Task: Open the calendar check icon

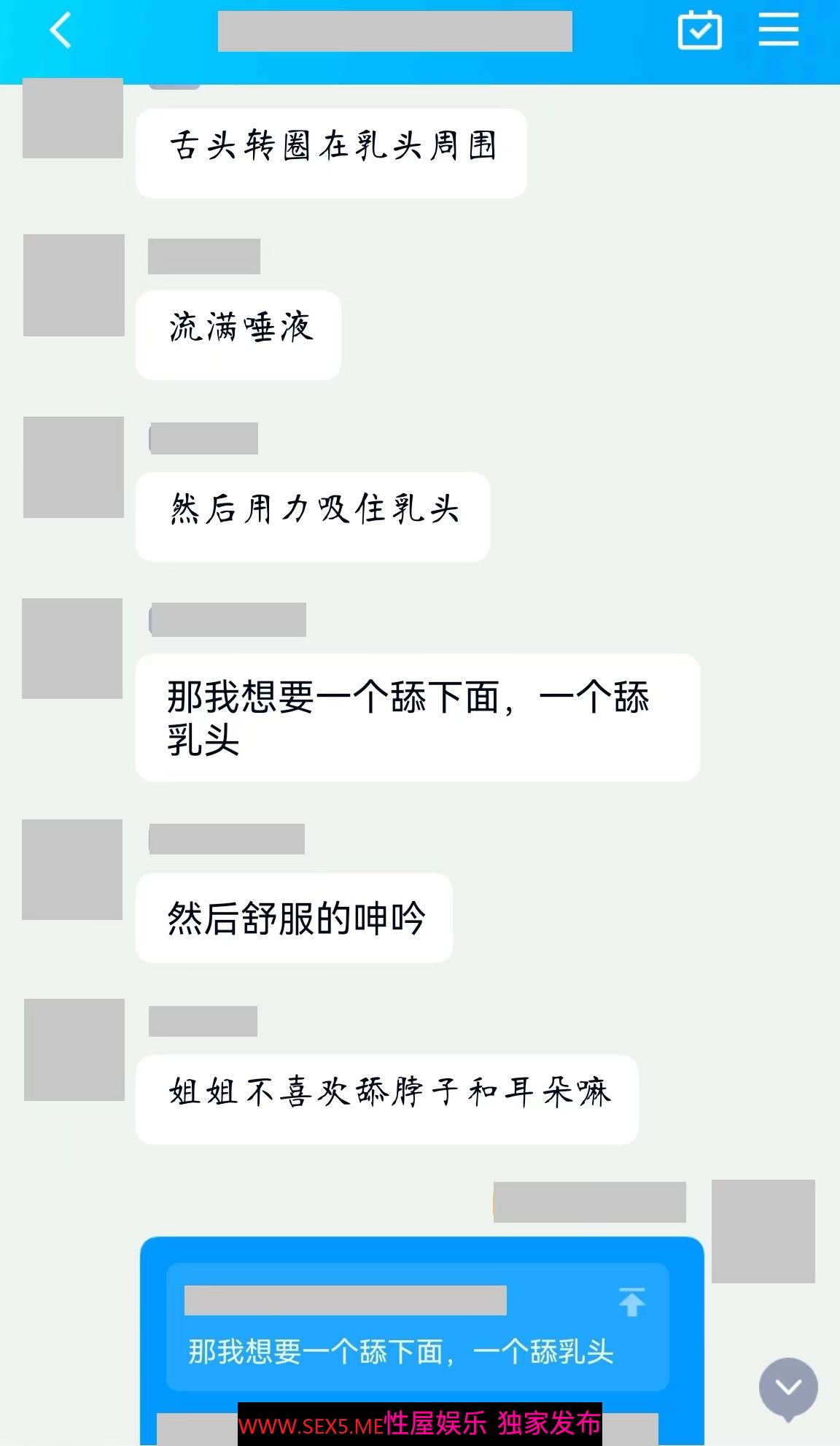Action: point(699,31)
